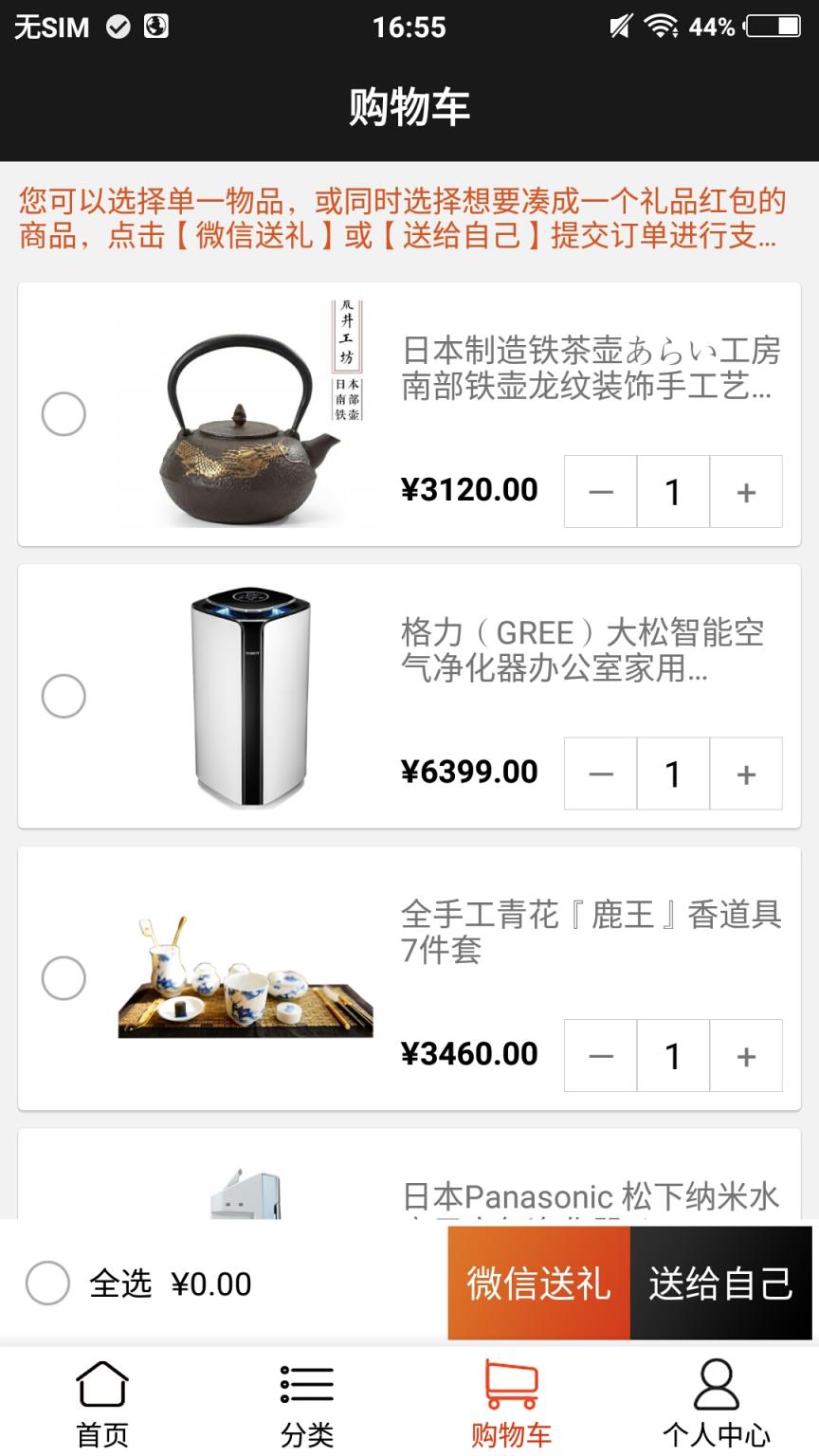Viewport: 819px width, 1456px height.
Task: Select the iron teapot item checkbox
Action: 64,414
